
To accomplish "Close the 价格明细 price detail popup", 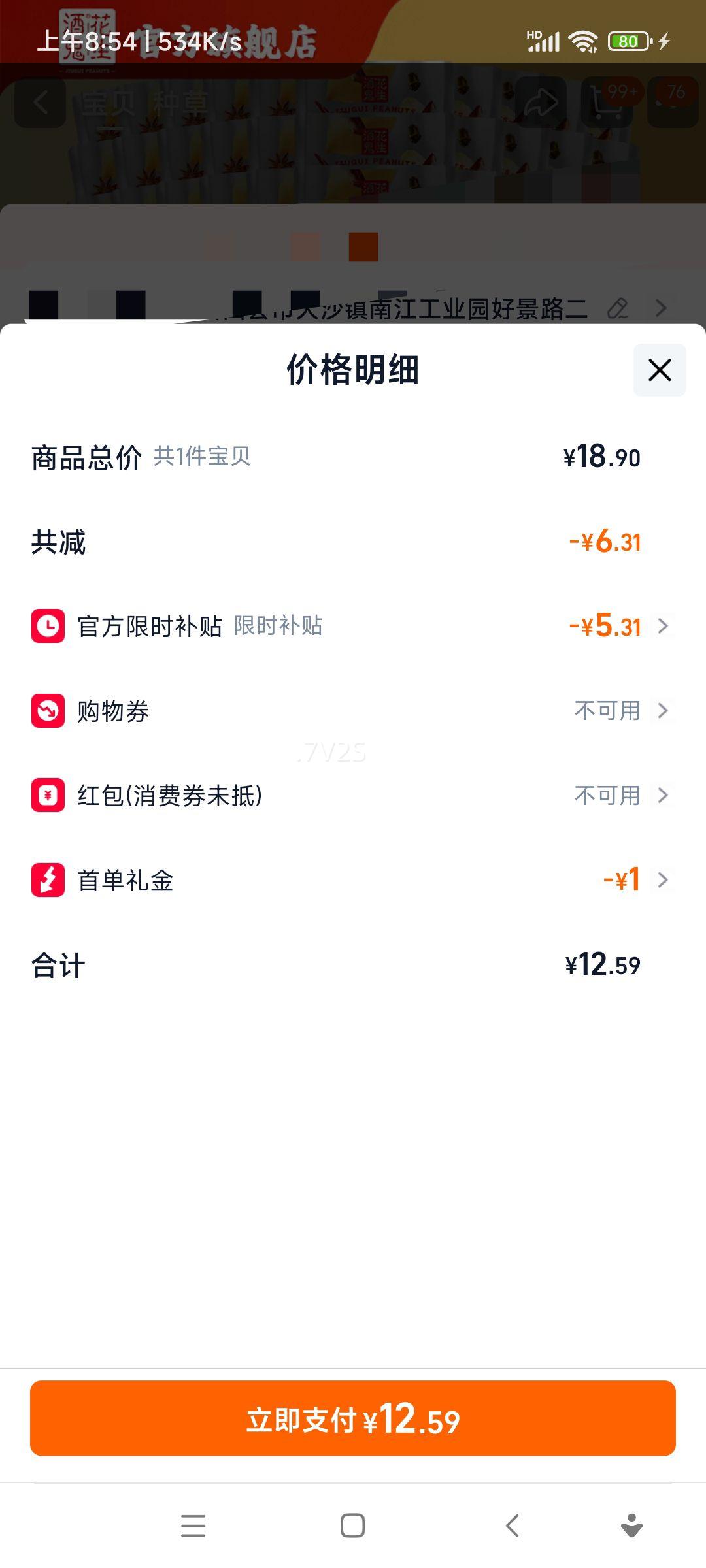I will [x=659, y=370].
